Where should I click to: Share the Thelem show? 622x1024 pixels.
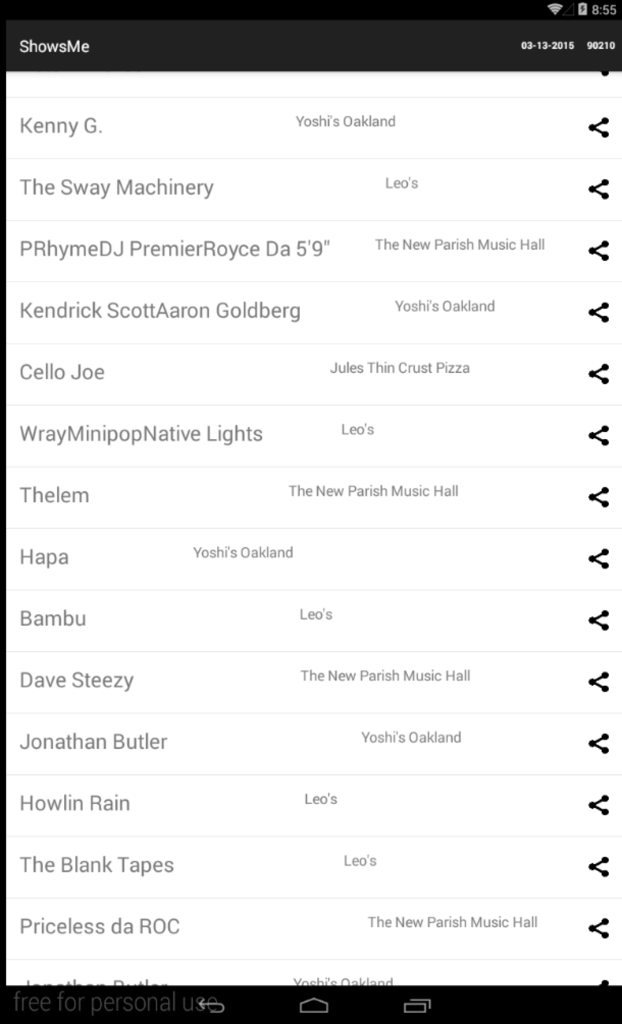(x=598, y=497)
